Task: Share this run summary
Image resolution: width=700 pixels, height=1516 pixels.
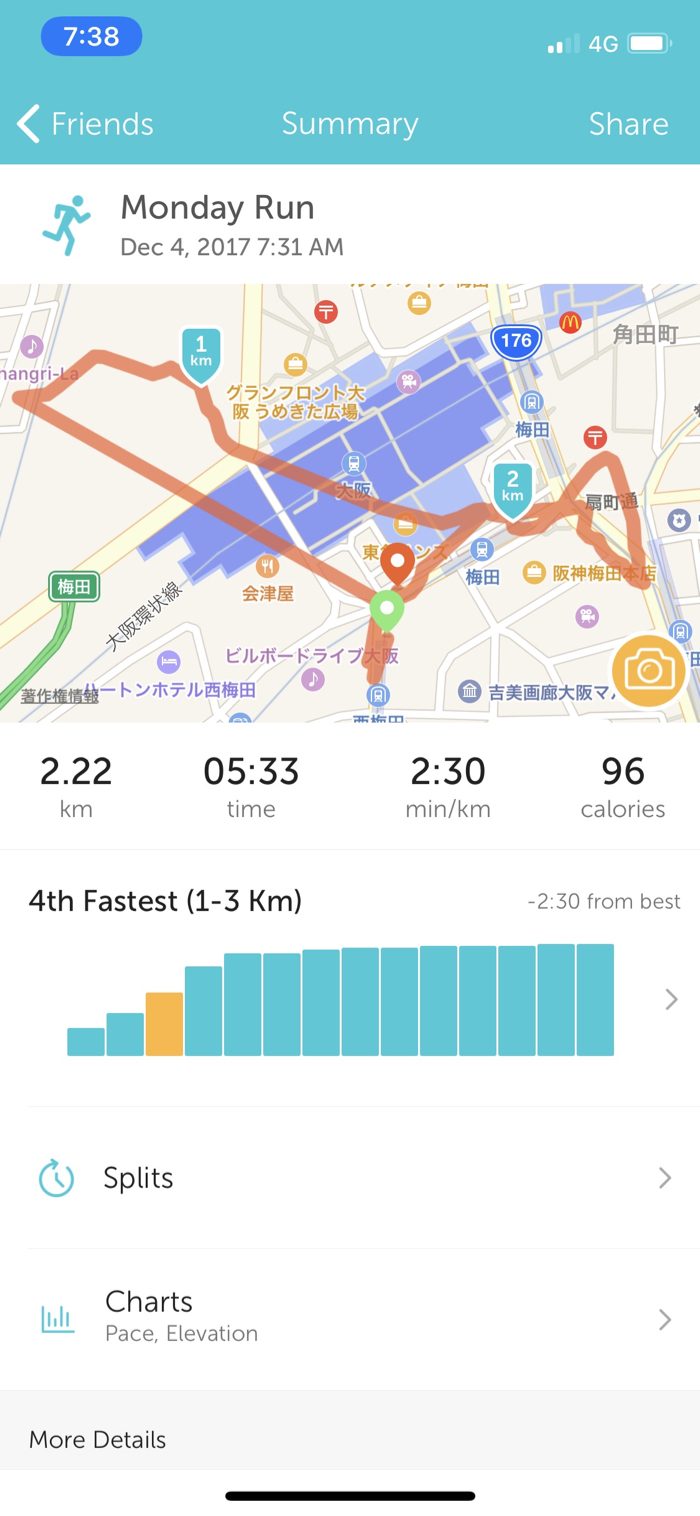Action: [x=628, y=124]
